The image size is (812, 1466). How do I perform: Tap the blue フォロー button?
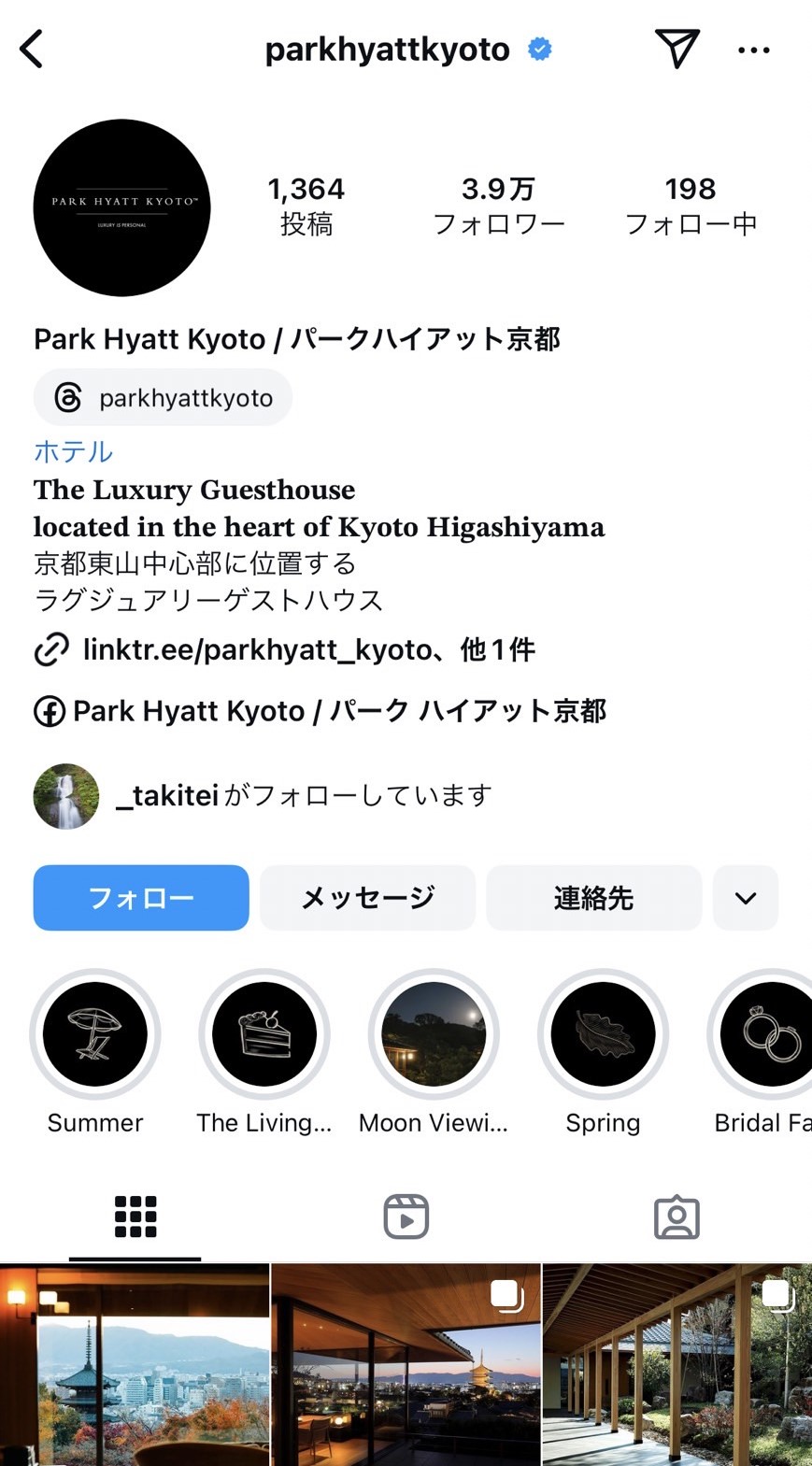141,898
